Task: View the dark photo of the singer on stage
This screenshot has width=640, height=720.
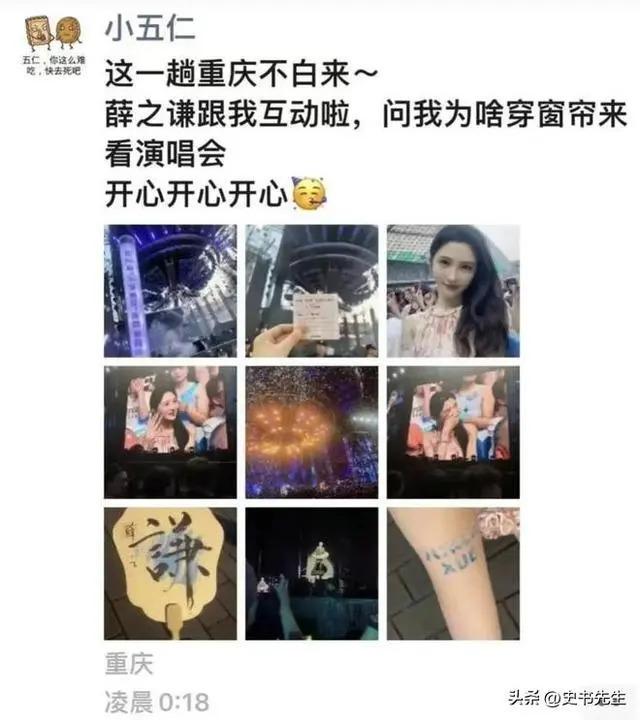Action: (x=312, y=573)
